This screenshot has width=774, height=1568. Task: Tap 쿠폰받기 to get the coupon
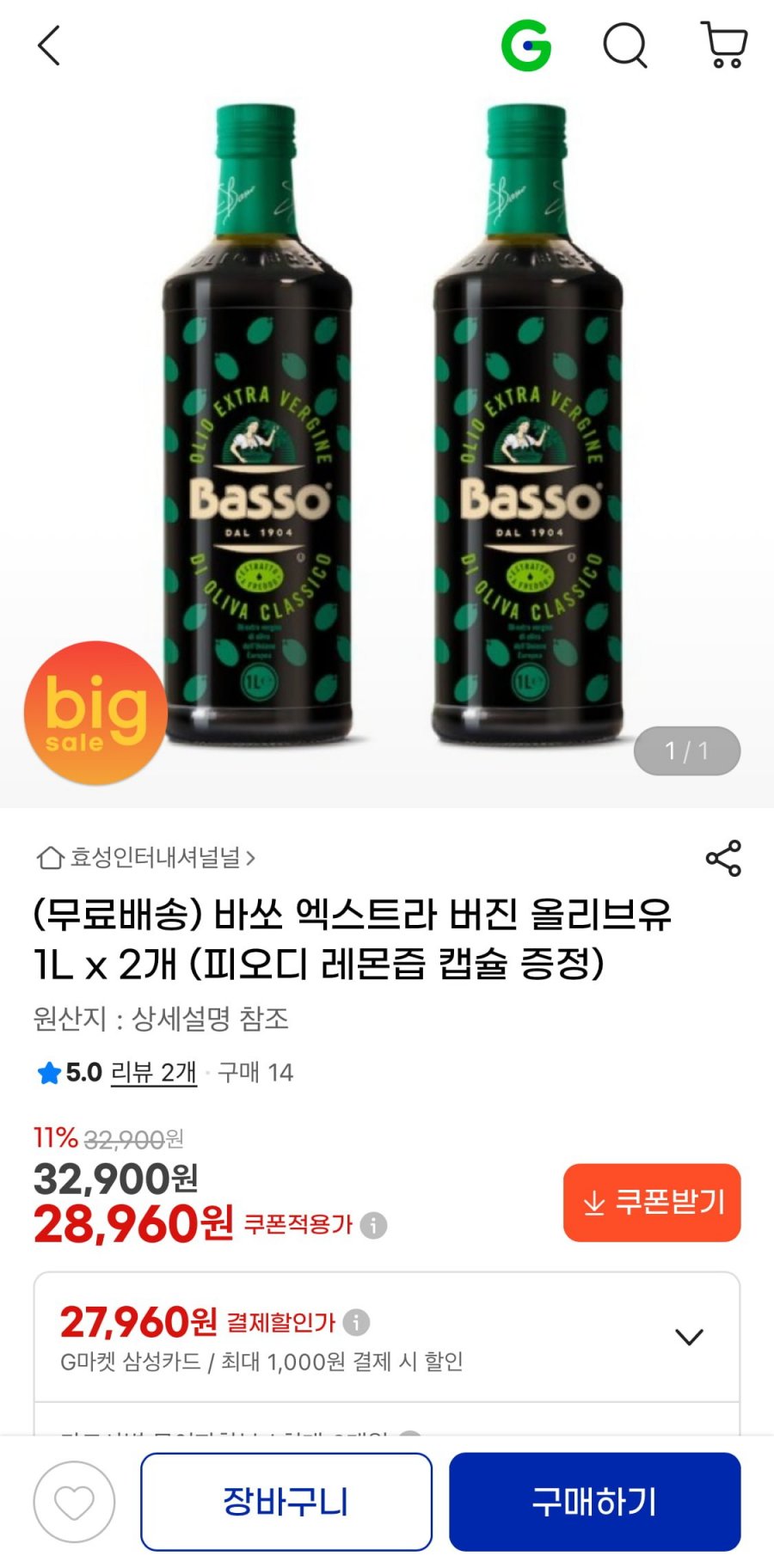click(x=652, y=1202)
